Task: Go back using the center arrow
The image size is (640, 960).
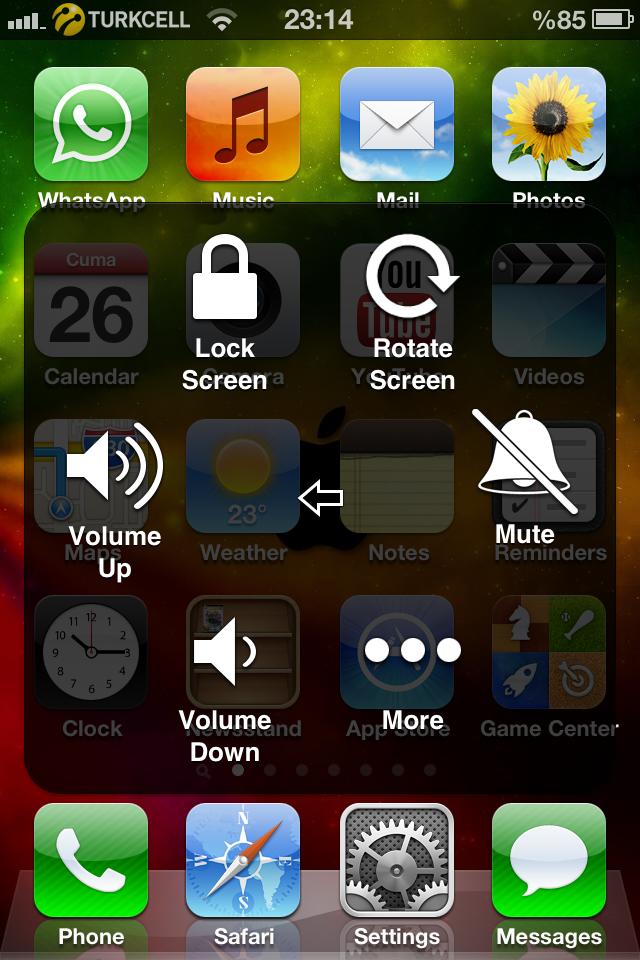Action: 321,497
